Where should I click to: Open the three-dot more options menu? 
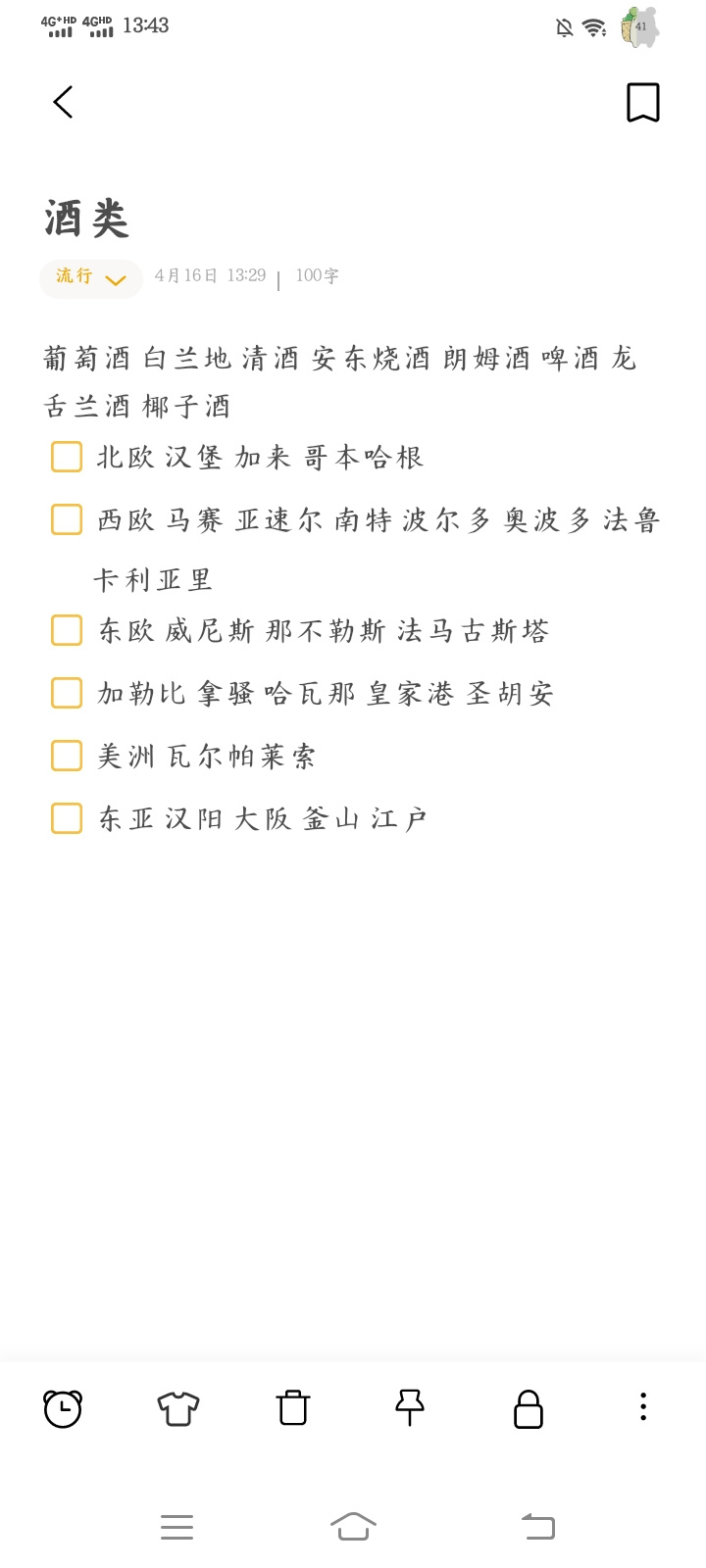[x=643, y=1406]
